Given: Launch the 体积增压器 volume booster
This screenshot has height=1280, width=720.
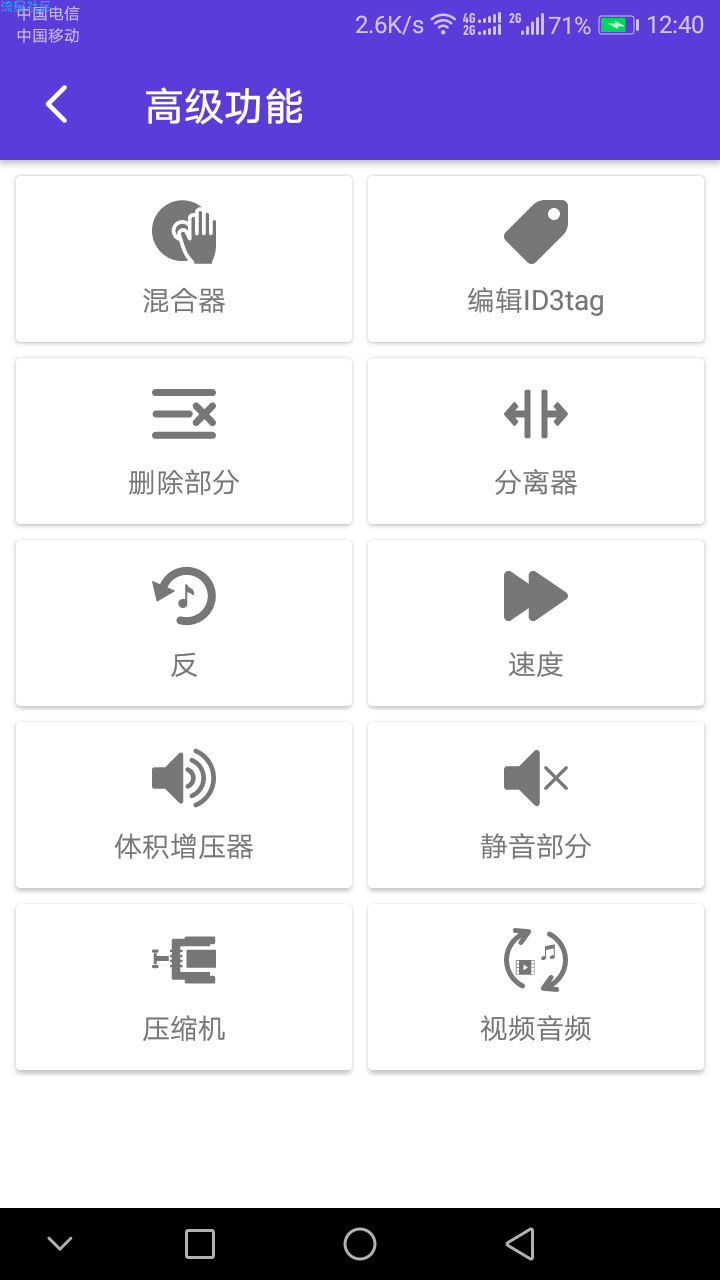Looking at the screenshot, I should tap(184, 805).
